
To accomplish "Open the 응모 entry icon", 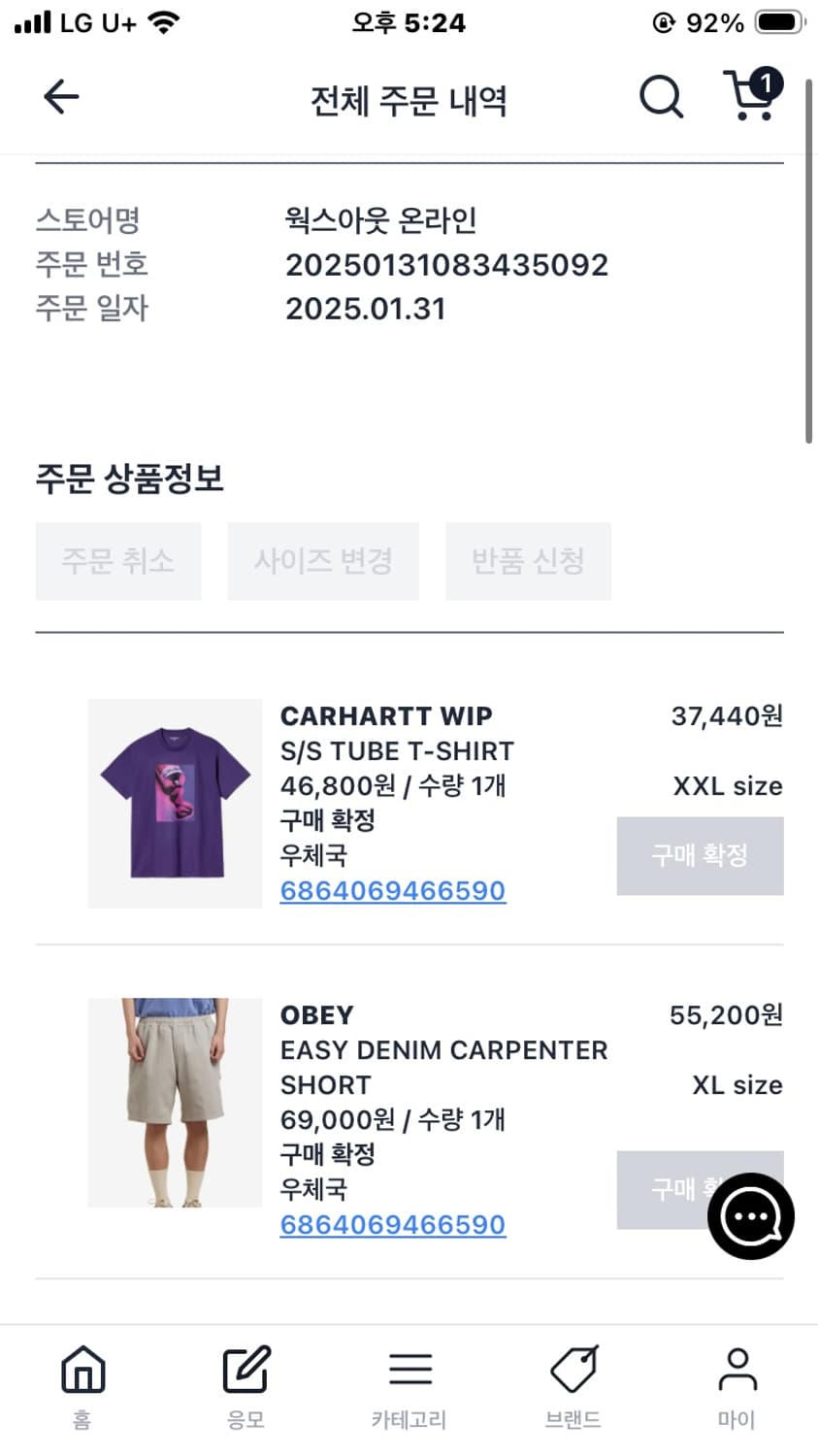I will pyautogui.click(x=245, y=1386).
